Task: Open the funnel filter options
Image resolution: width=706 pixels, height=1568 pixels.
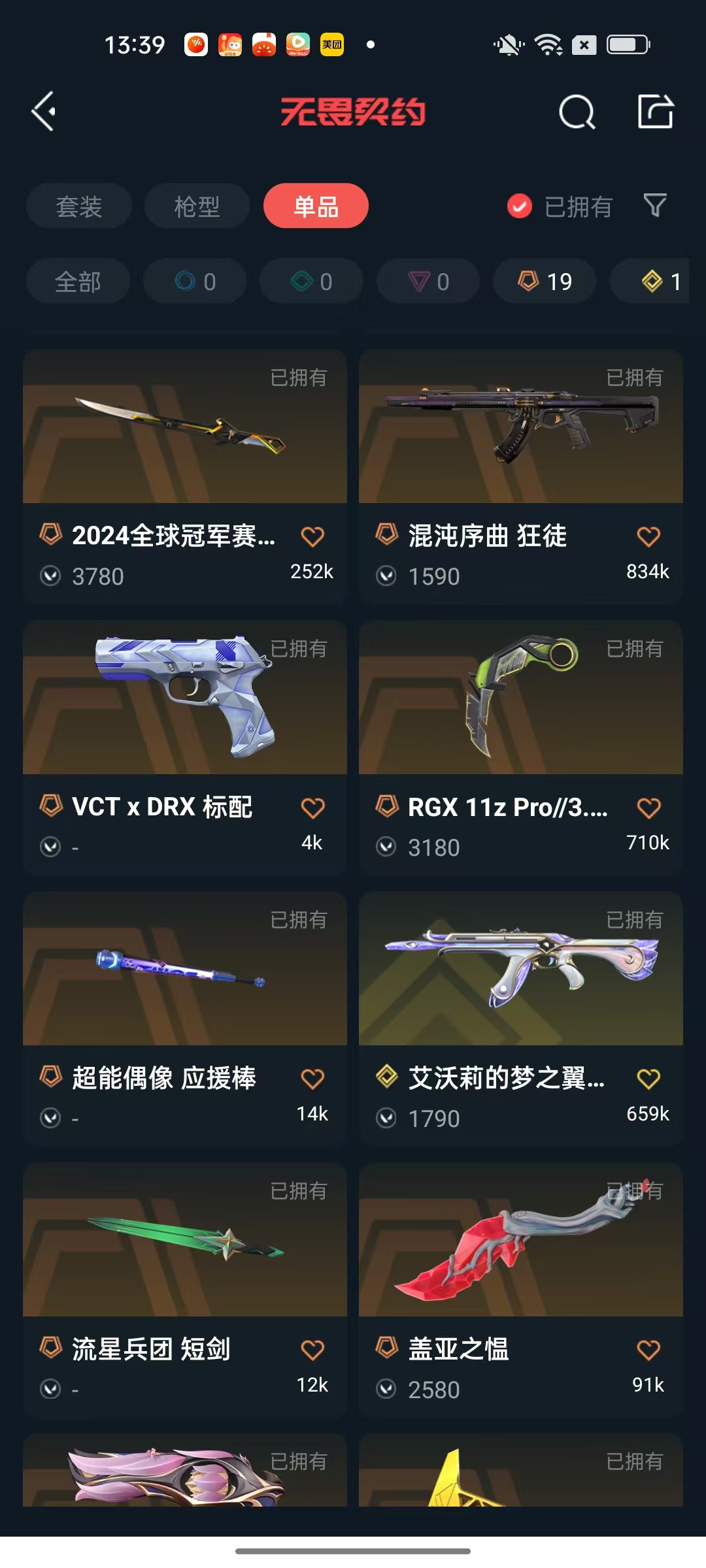Action: pos(655,206)
